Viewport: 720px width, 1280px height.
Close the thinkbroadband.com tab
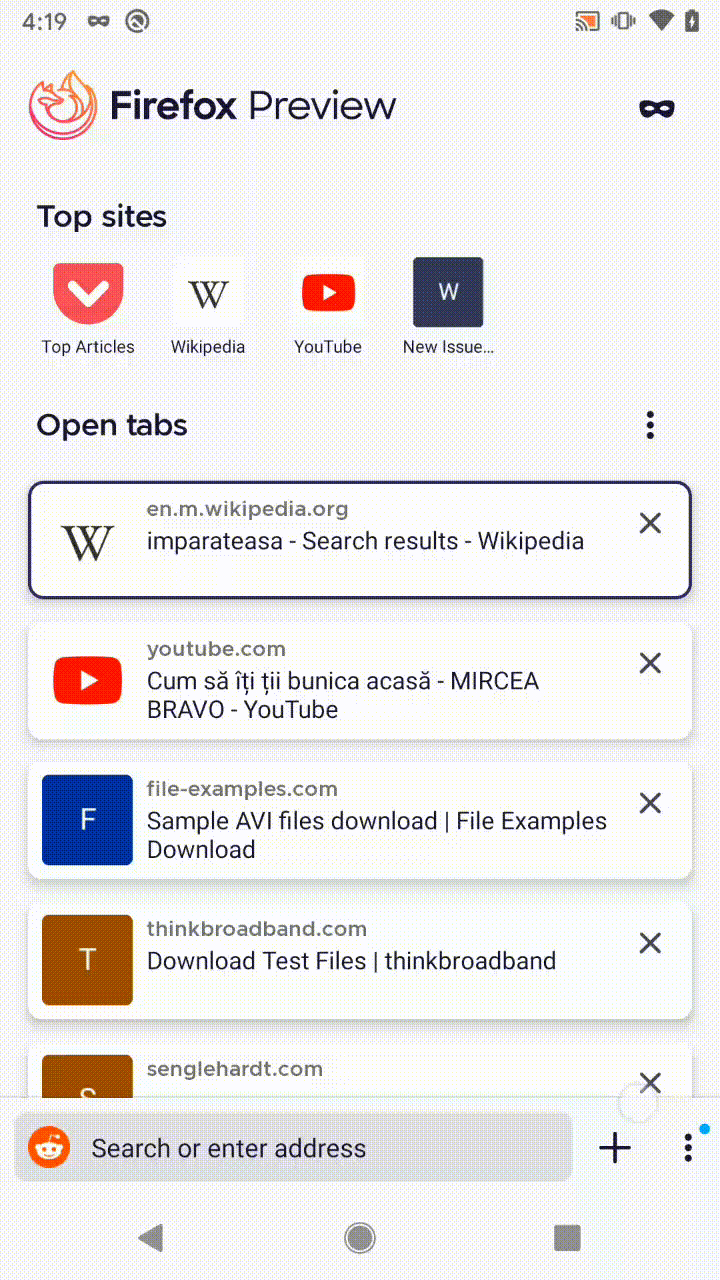(x=650, y=943)
